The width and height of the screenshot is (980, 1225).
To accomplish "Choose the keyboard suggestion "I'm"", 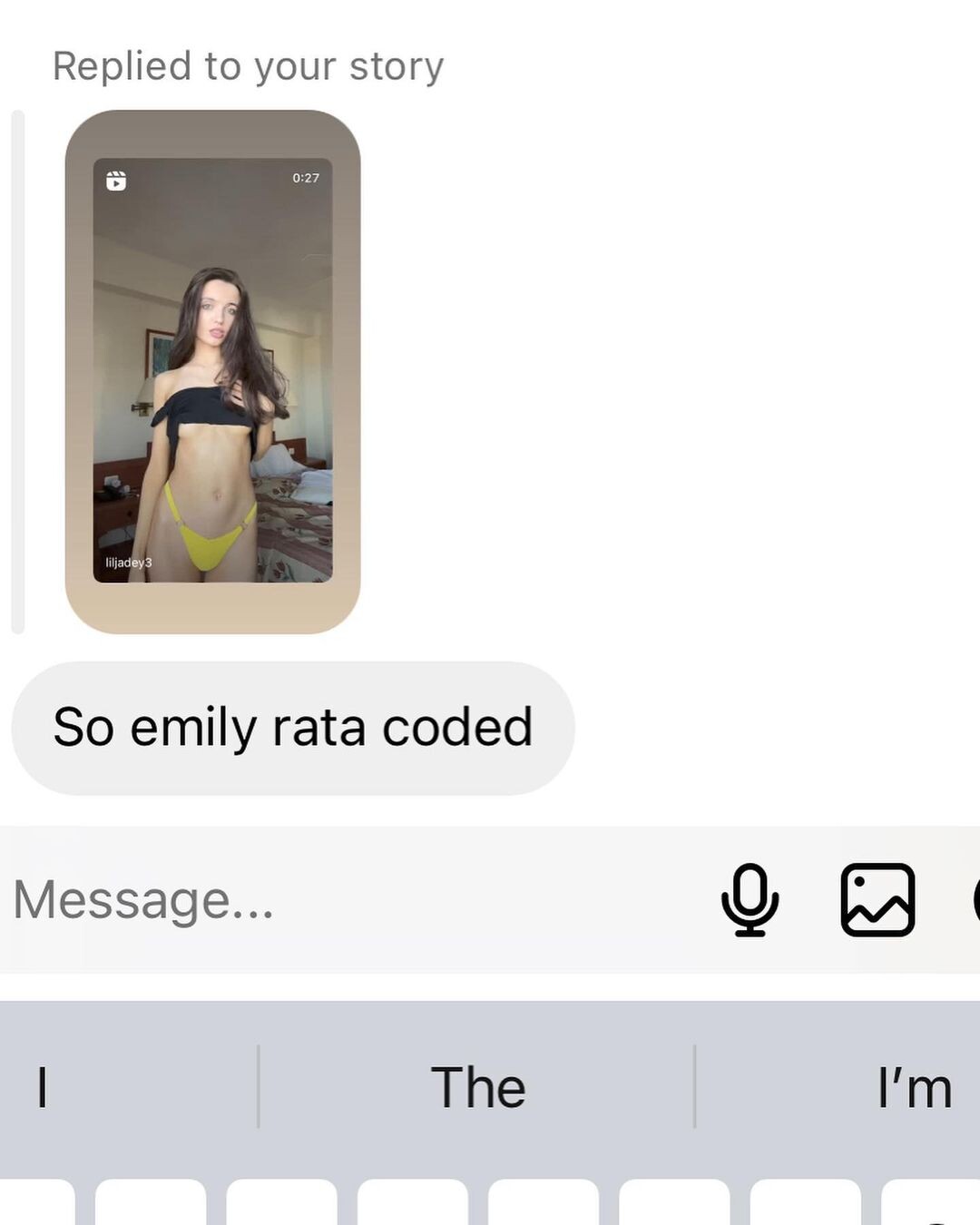I will 913,1087.
